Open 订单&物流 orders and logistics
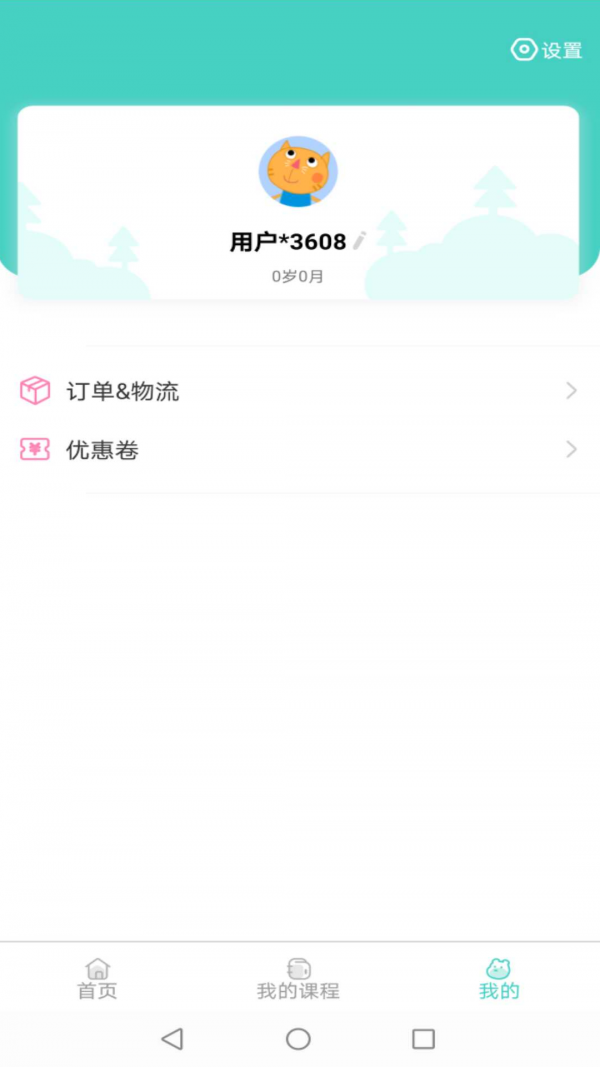This screenshot has width=600, height=1067. (x=299, y=391)
